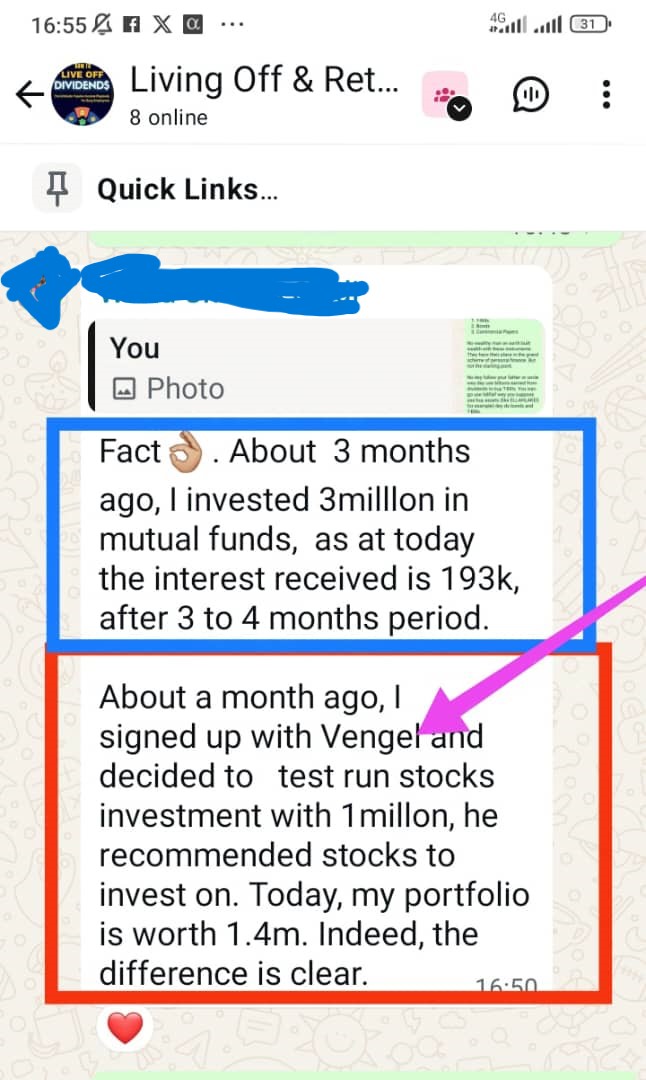
Task: Start a group voice chat
Action: (x=531, y=95)
